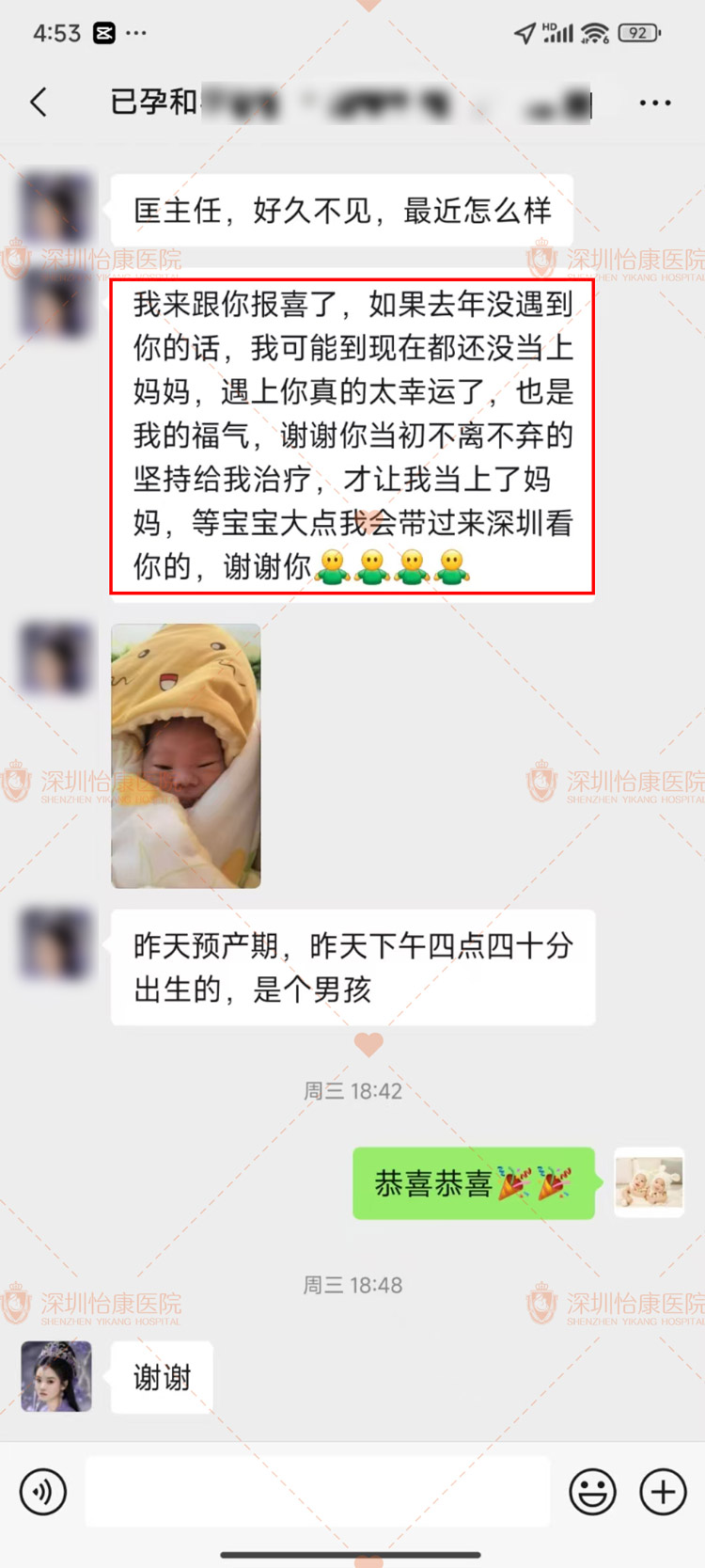Open the profile of the 谢谢 sender
Viewport: 705px width, 1568px height.
[x=56, y=1376]
